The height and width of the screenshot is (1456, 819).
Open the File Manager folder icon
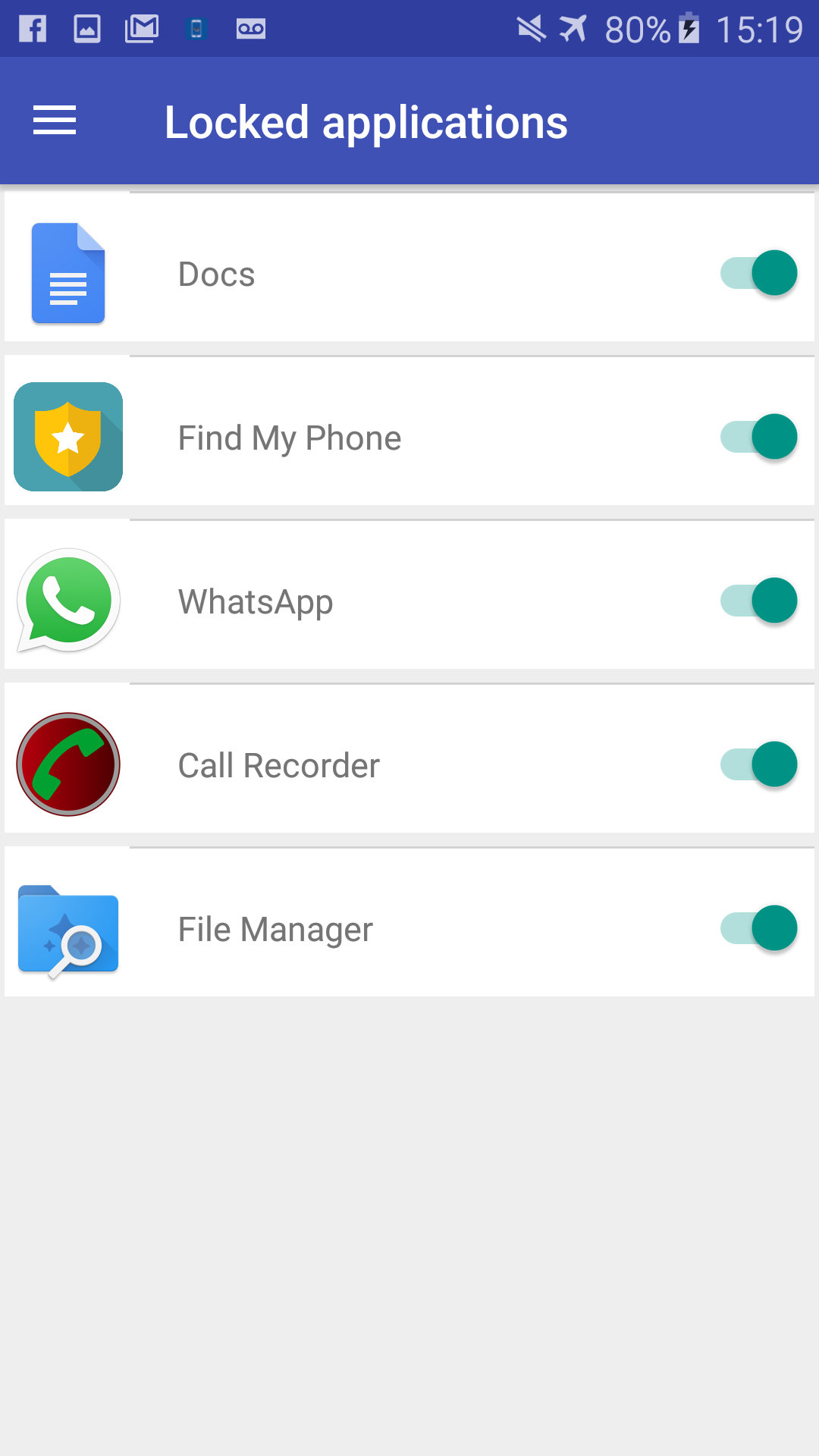pyautogui.click(x=67, y=928)
